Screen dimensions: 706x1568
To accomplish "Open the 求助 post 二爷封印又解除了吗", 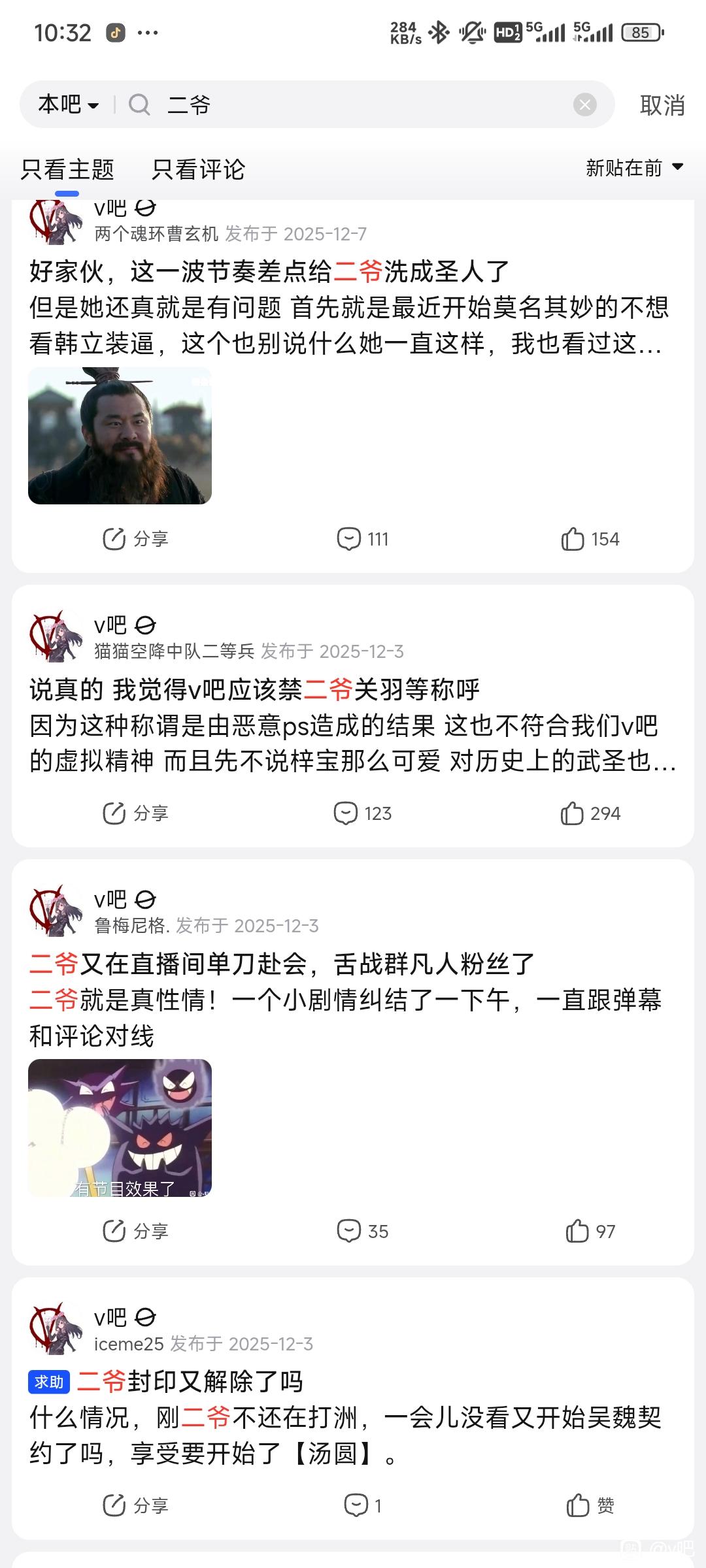I will (x=190, y=1382).
